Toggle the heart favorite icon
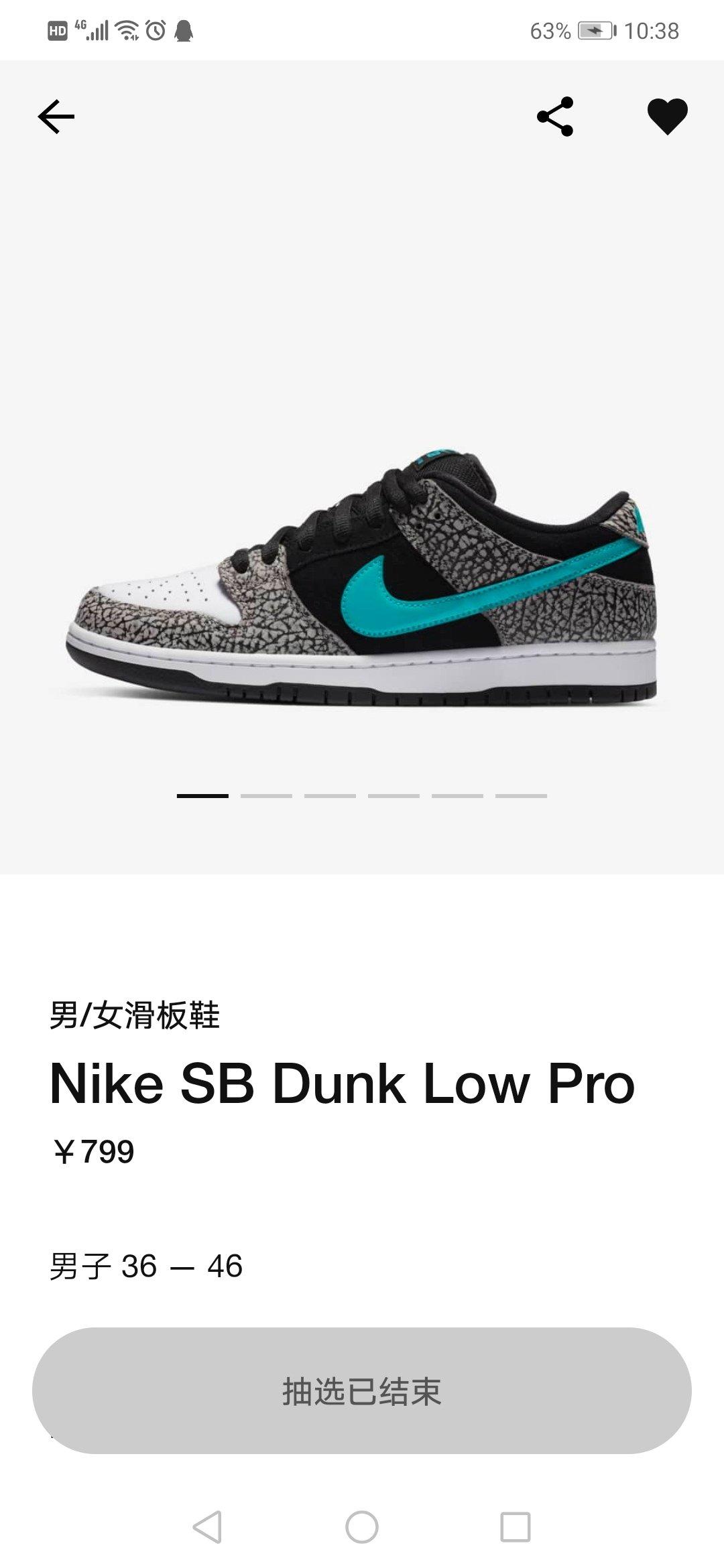 [x=667, y=117]
